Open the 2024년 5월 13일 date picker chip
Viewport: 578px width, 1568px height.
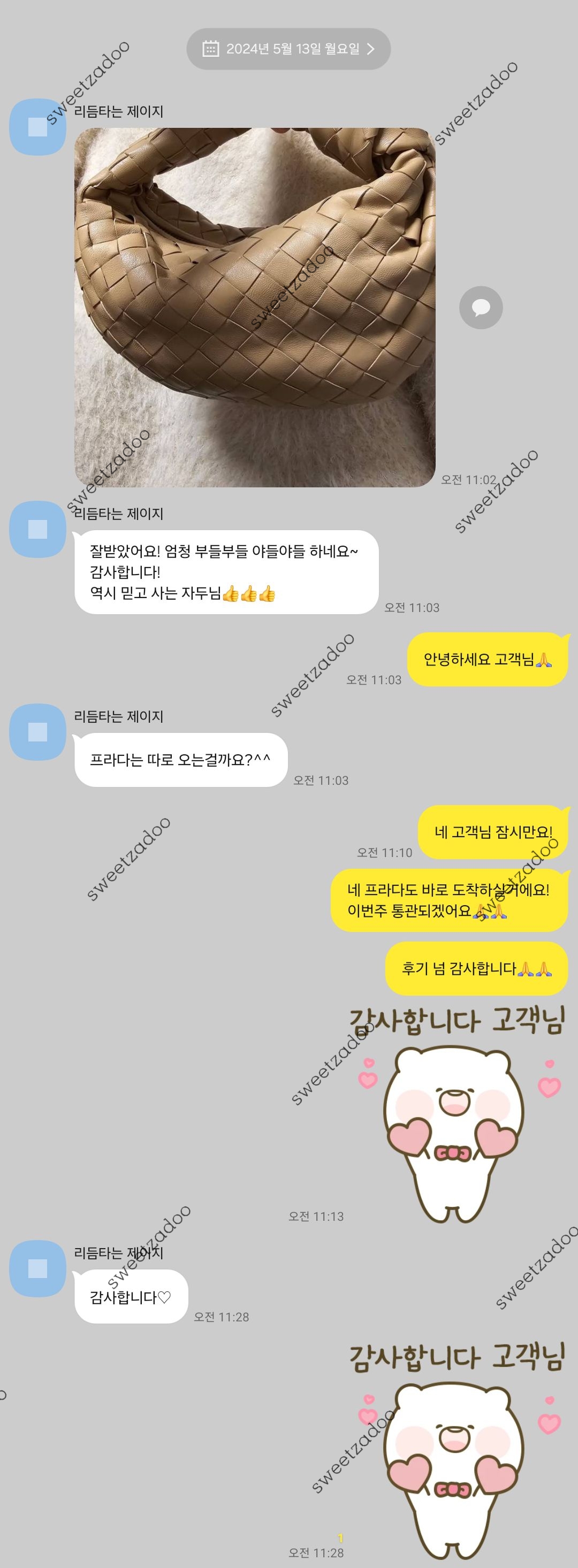pyautogui.click(x=288, y=49)
